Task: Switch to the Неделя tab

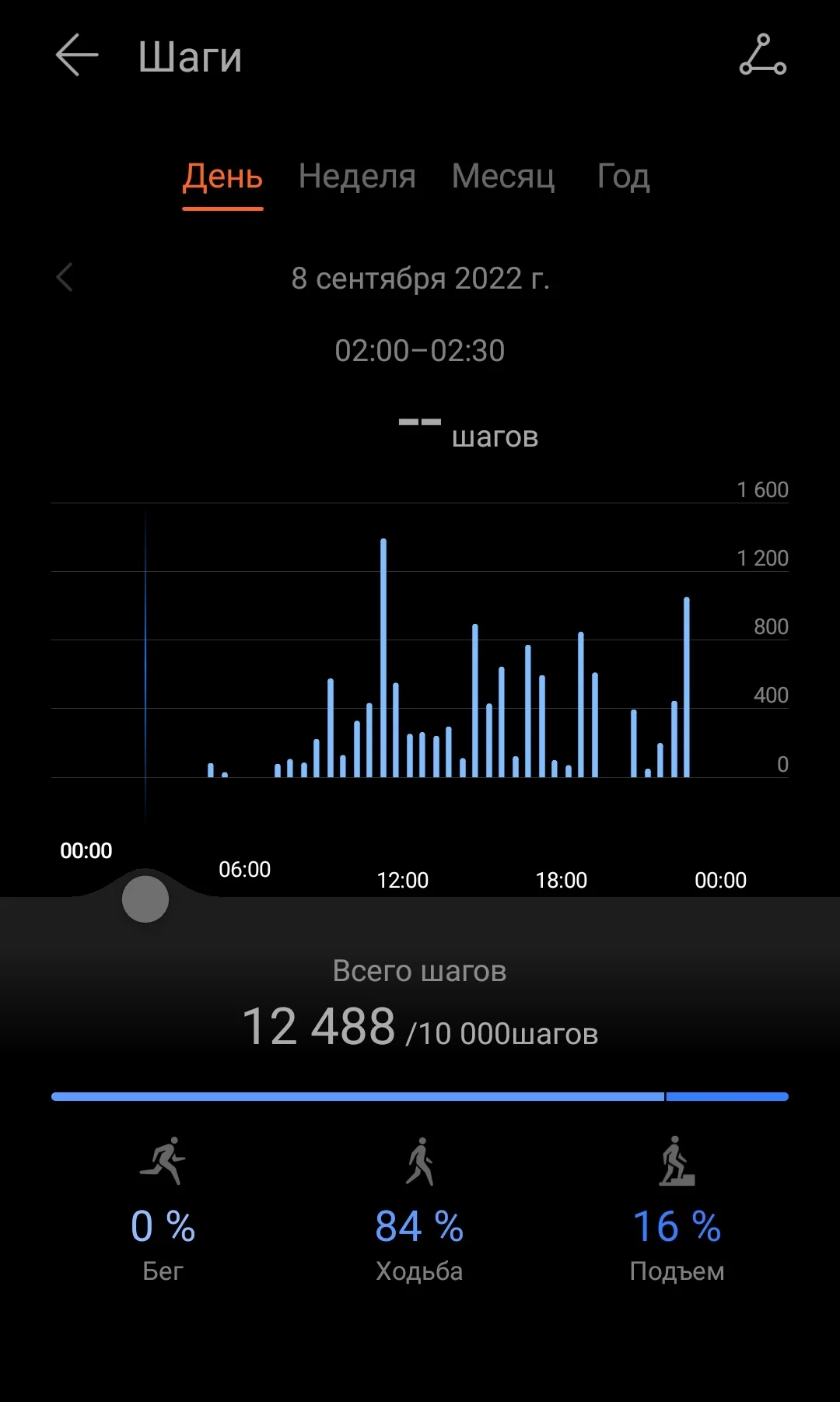Action: pos(357,177)
